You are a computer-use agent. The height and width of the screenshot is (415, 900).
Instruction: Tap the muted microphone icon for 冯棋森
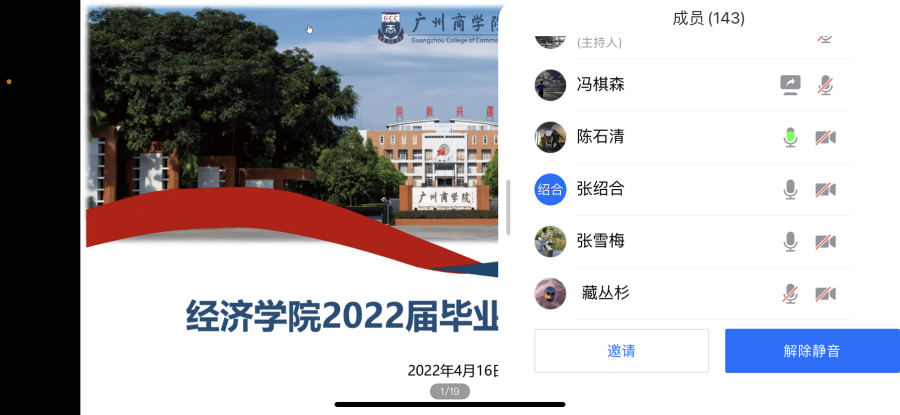click(825, 85)
